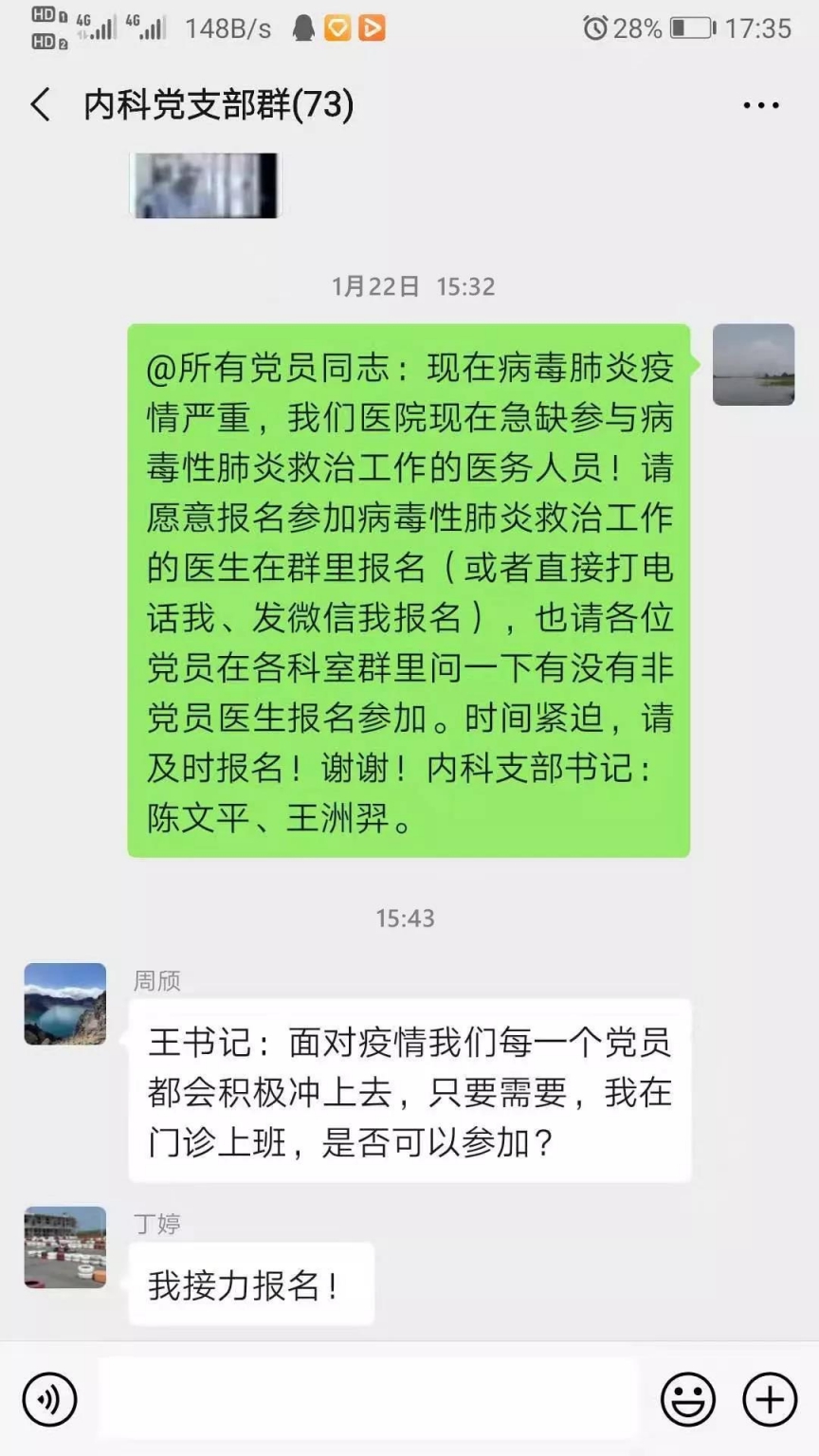Tap the sender's lake avatar beside the green message

point(754,365)
